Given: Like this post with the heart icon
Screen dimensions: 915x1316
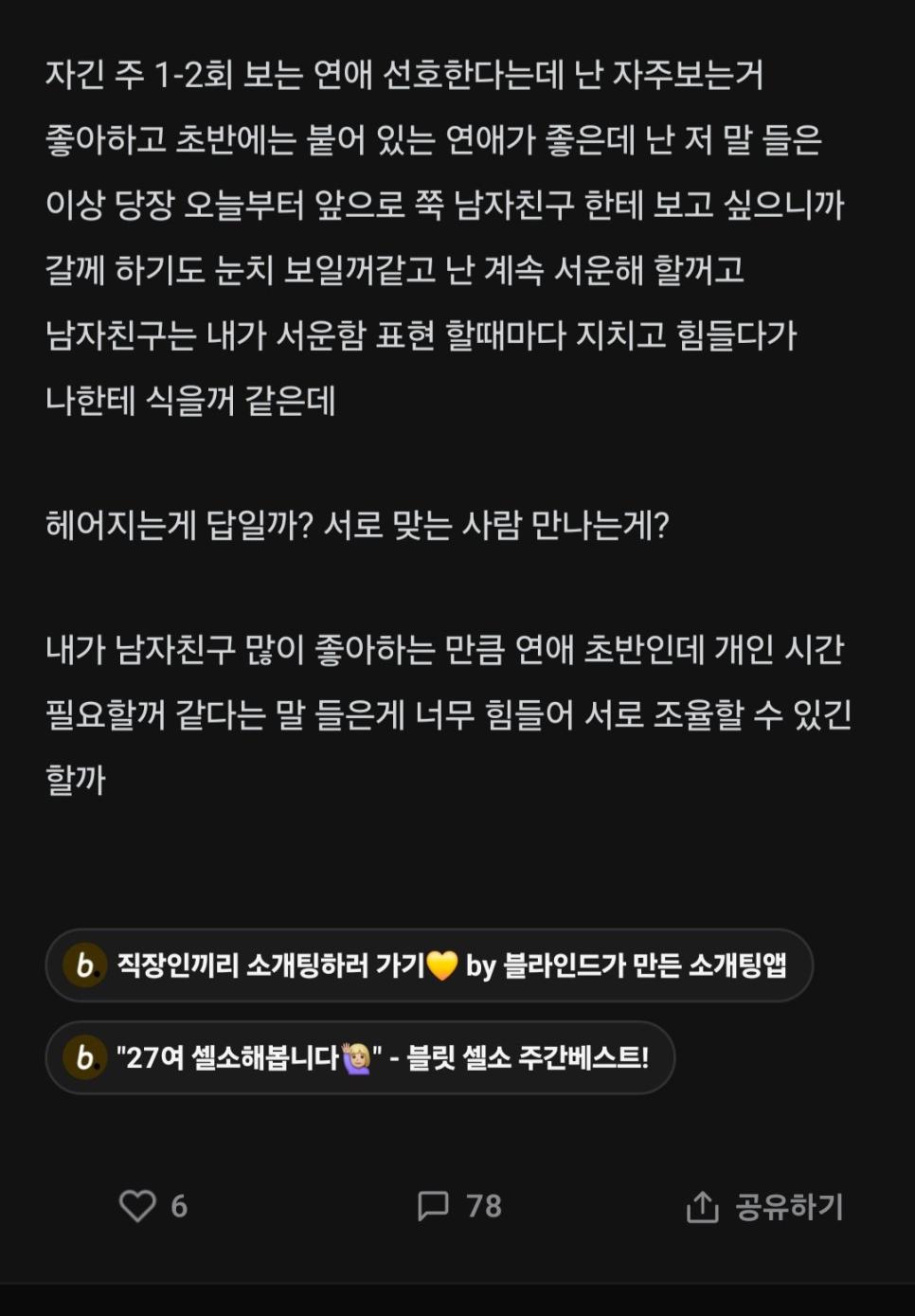Looking at the screenshot, I should (x=137, y=1205).
